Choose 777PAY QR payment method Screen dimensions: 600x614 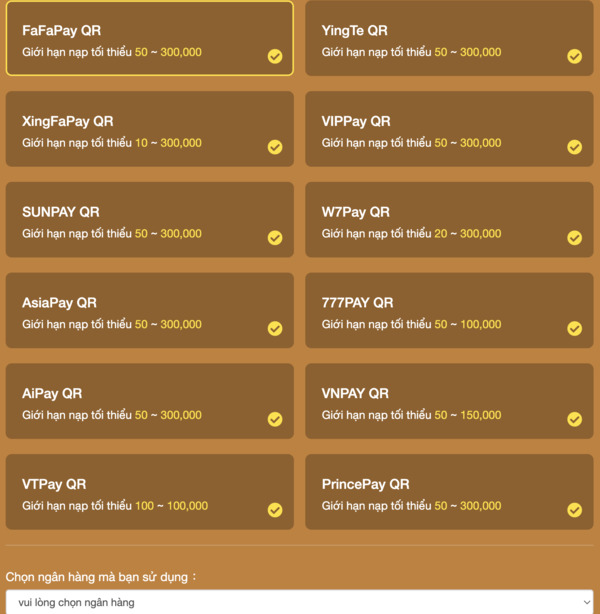(x=449, y=311)
